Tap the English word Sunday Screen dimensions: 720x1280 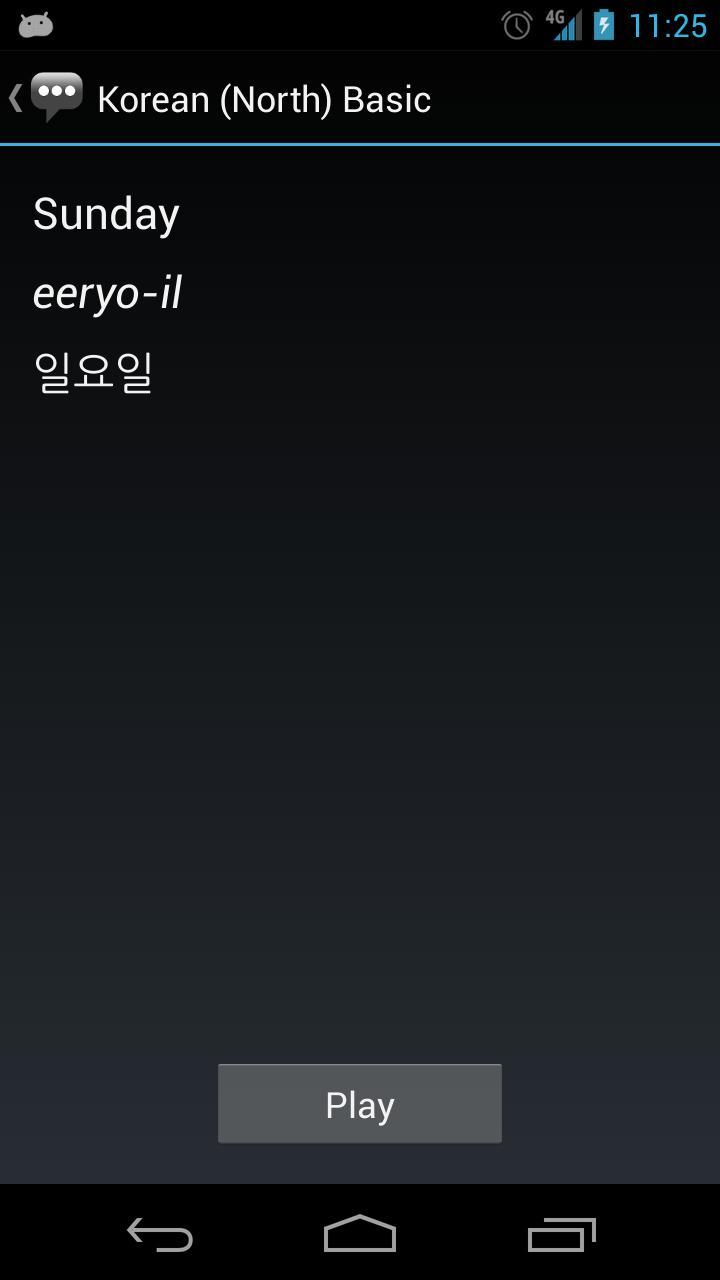(105, 213)
